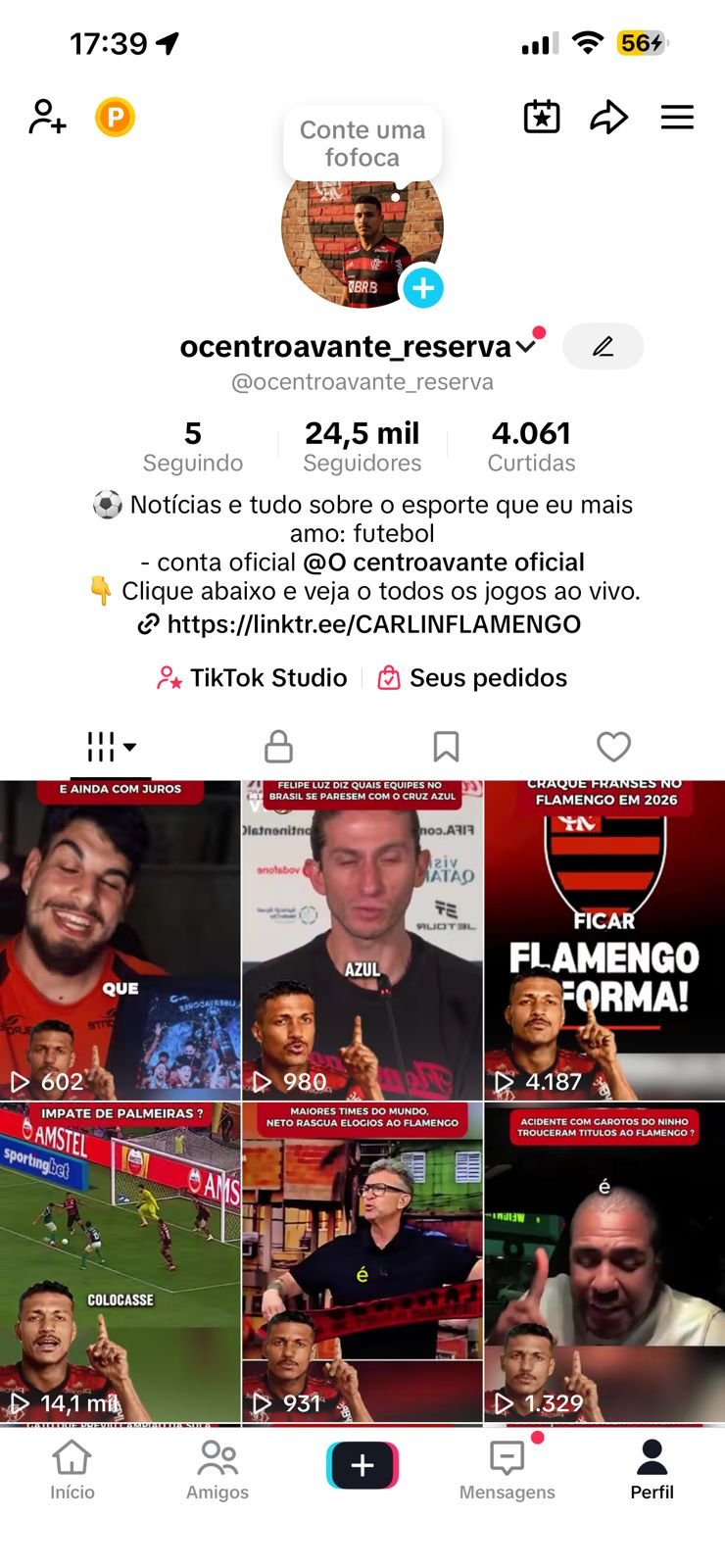
Task: Open the Impate de Palmeiras video
Action: click(120, 1262)
